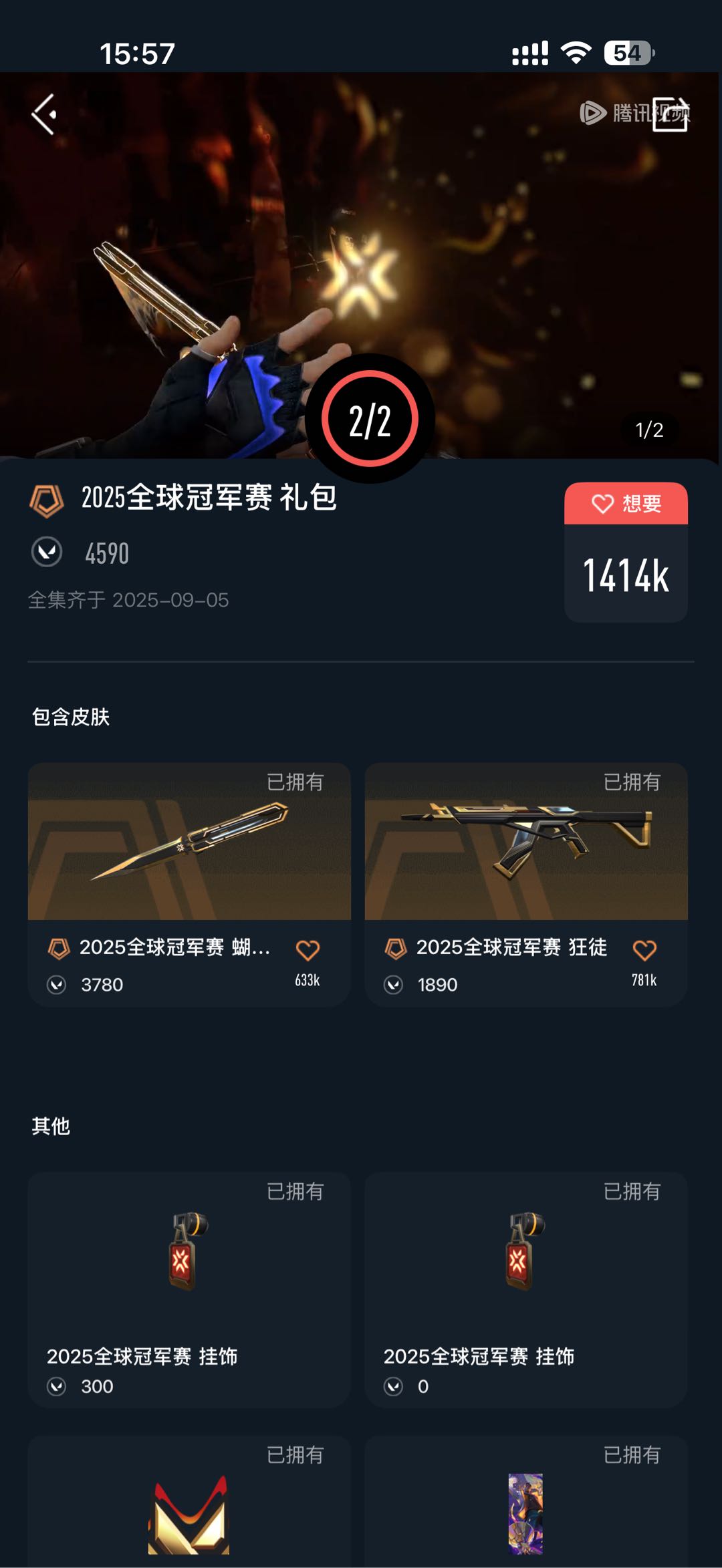The width and height of the screenshot is (722, 1568).
Task: Open the 挂饰 item priced 0
Action: pos(526,1289)
